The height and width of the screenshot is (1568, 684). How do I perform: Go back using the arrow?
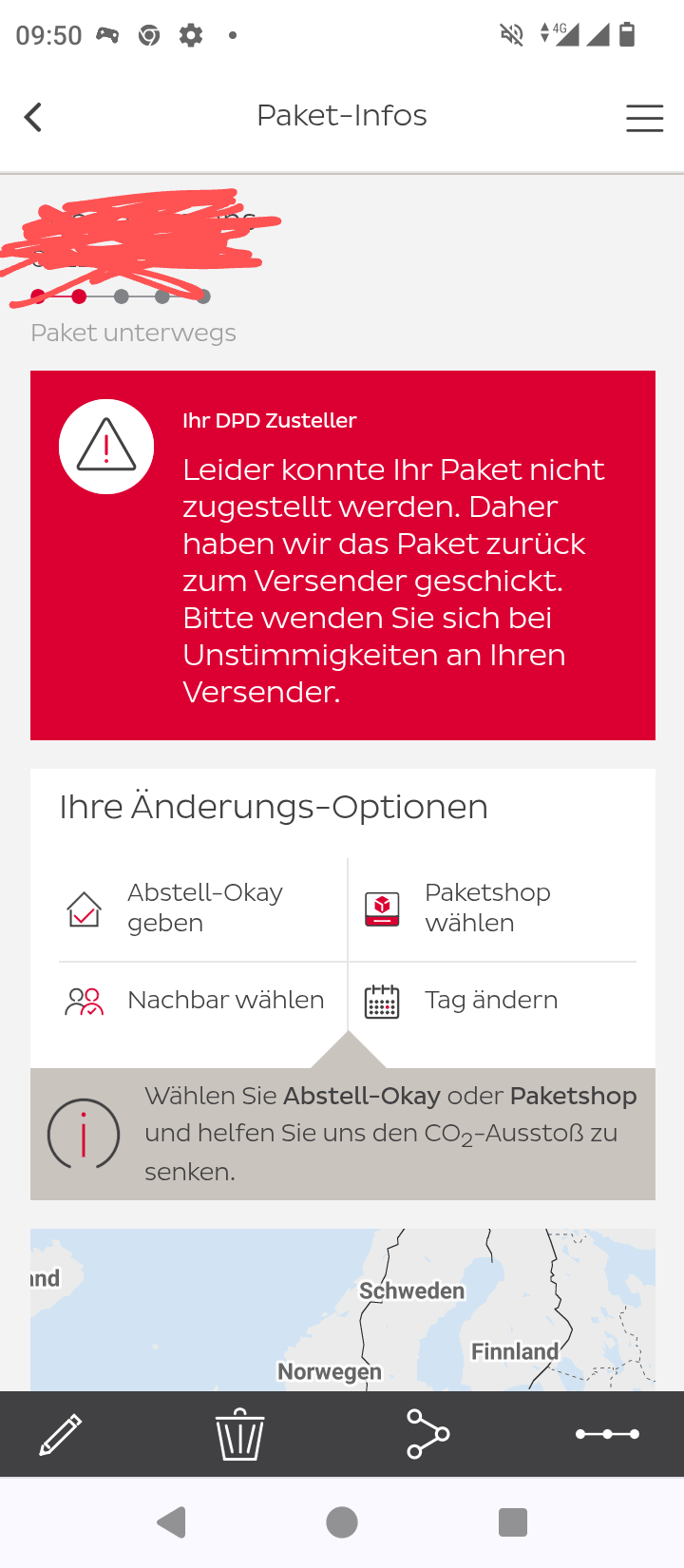click(33, 116)
